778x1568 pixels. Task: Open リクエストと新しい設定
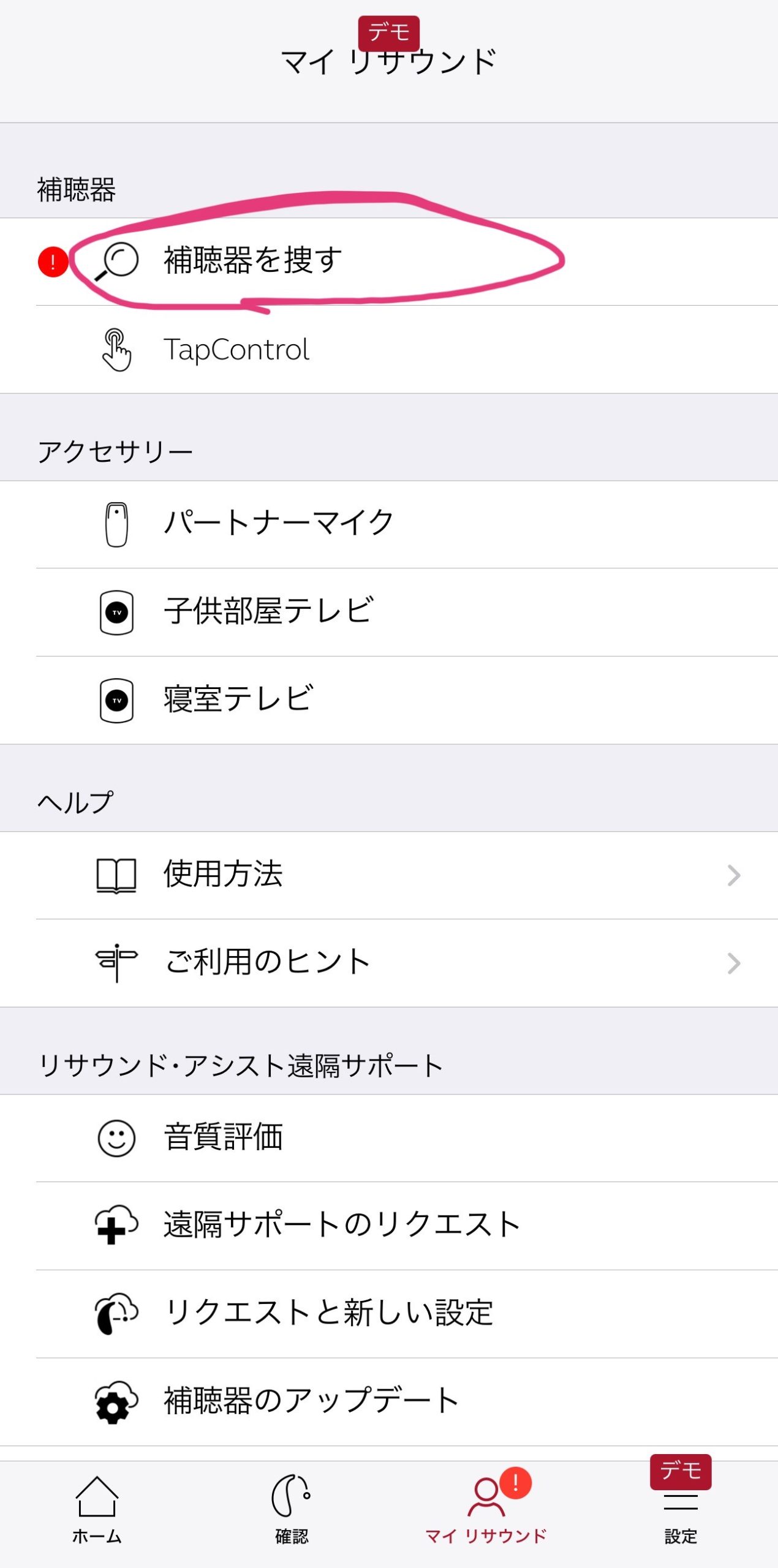[389, 1314]
